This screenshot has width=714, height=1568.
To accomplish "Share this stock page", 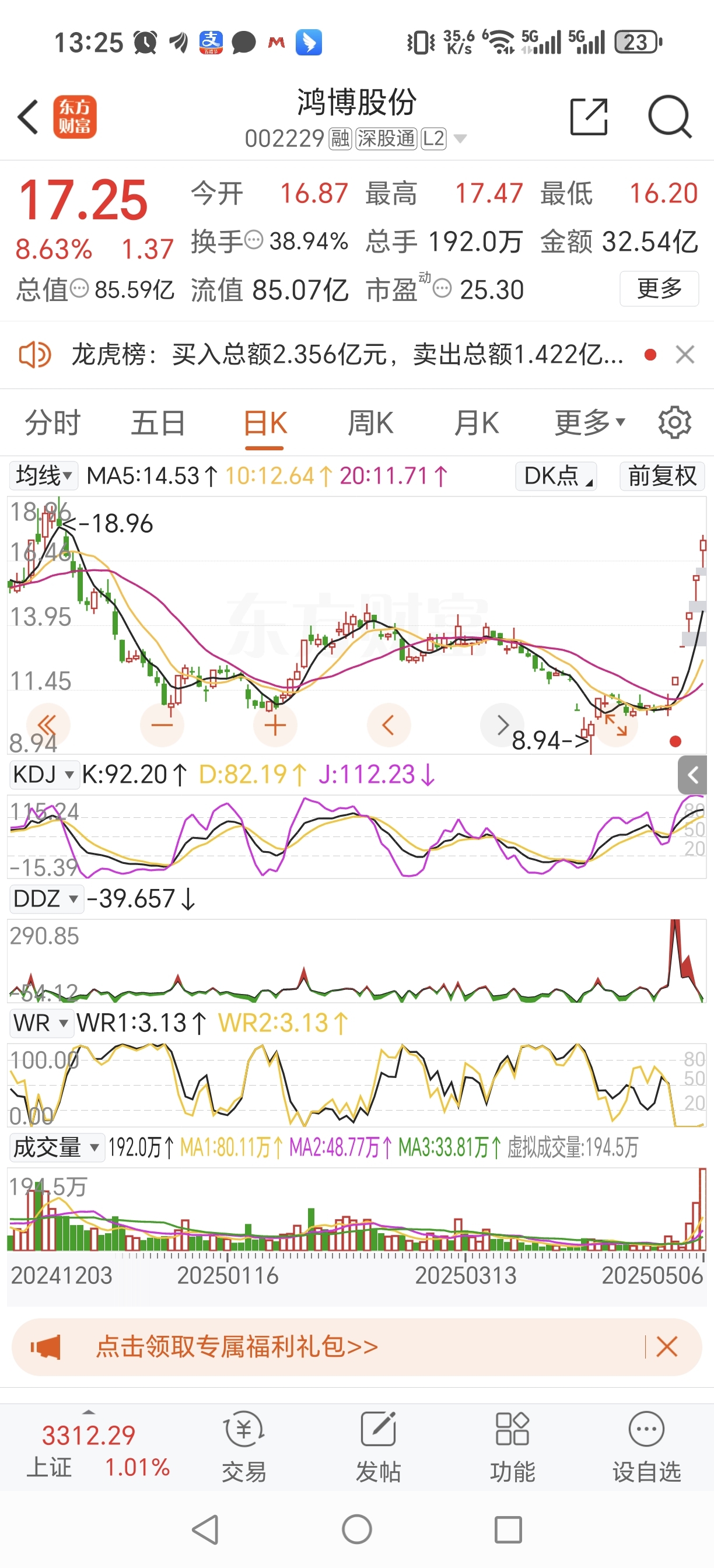I will [x=588, y=116].
